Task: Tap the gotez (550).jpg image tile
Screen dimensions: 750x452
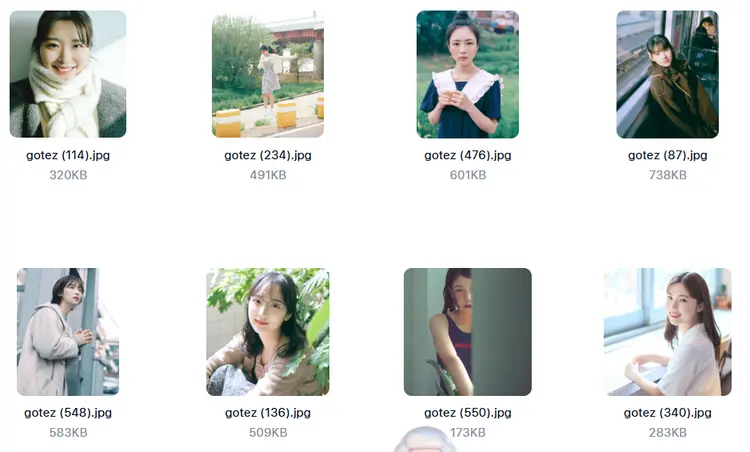Action: (467, 332)
